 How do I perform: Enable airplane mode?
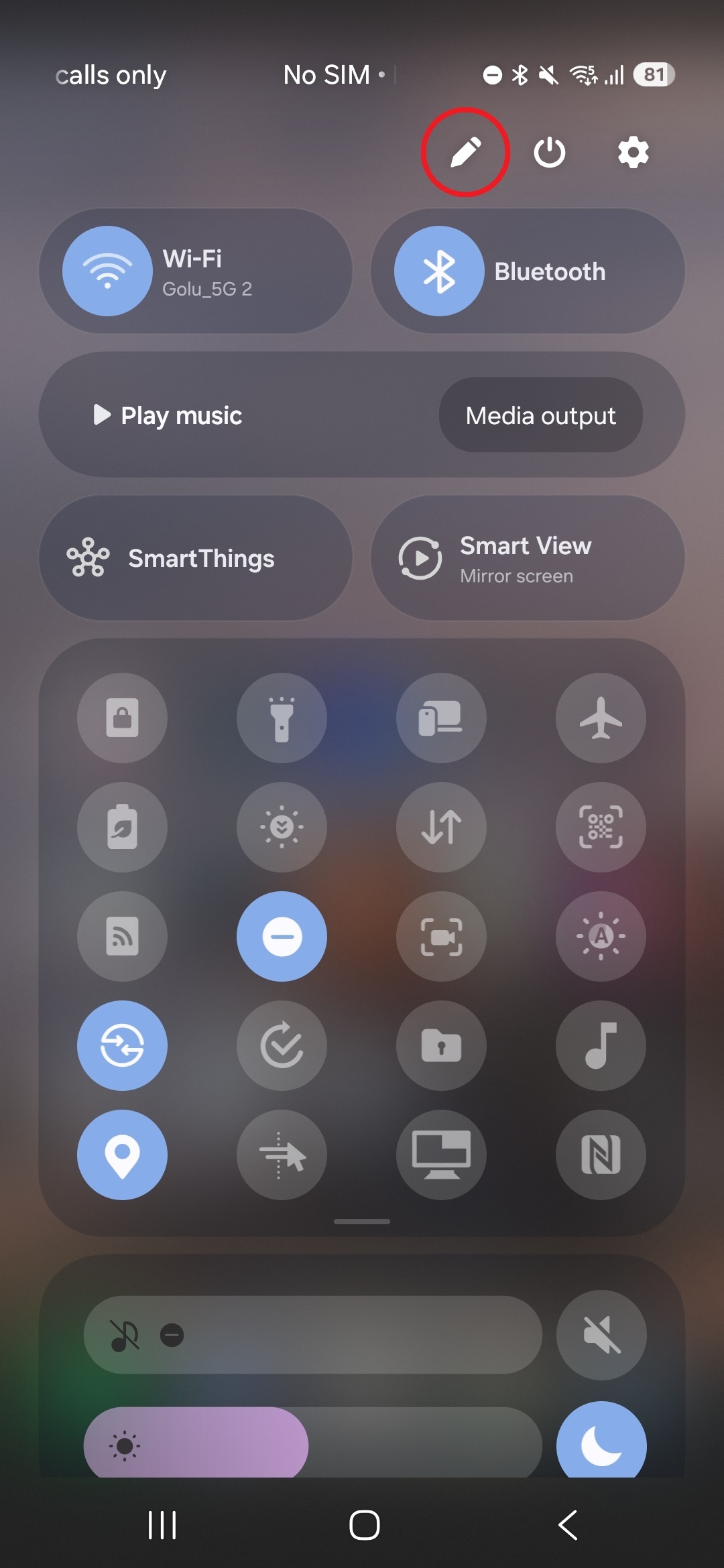click(x=601, y=718)
